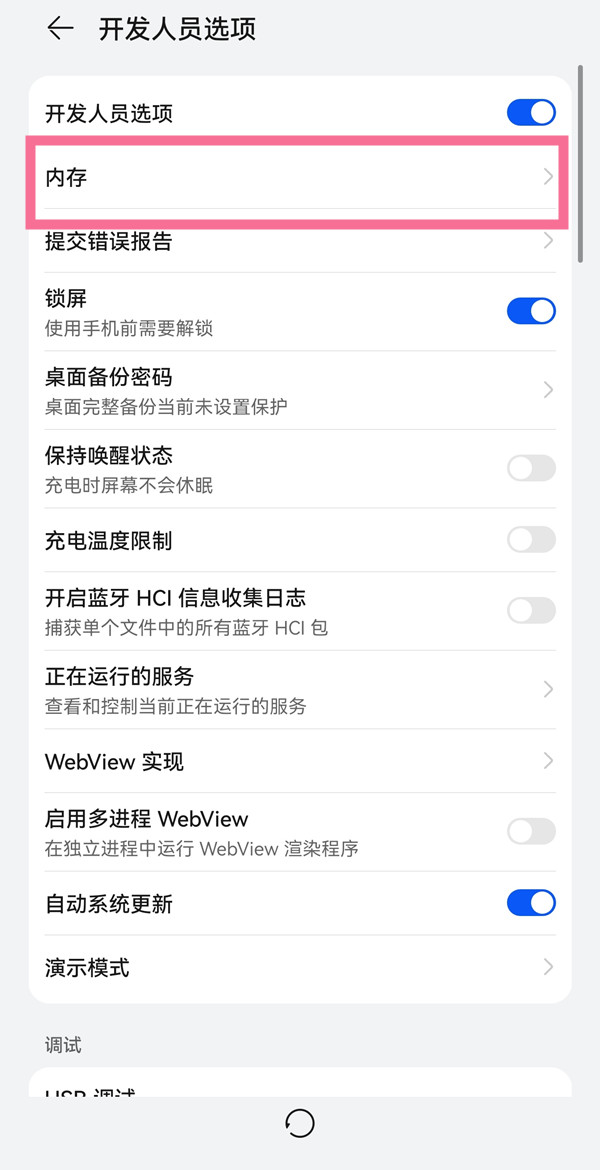
Task: Open 提交错误报告
Action: coord(298,241)
